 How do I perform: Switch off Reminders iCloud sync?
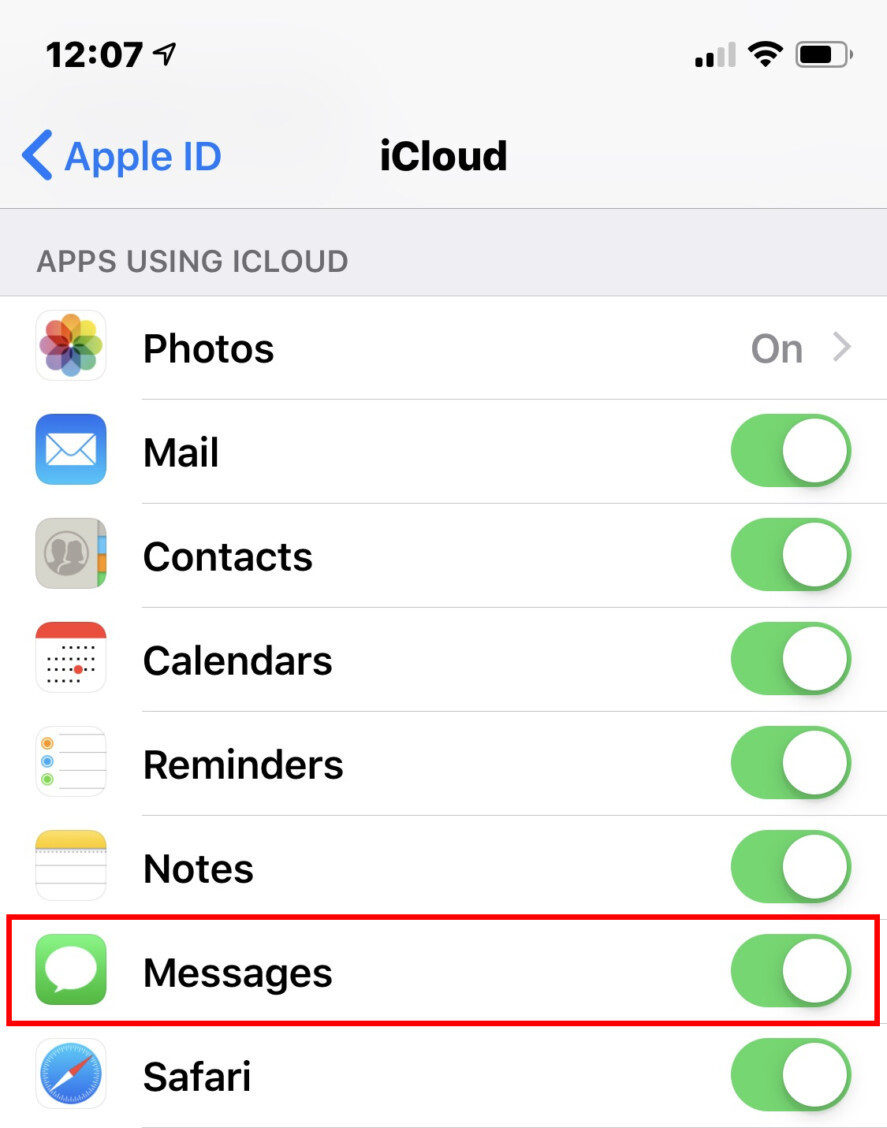[x=790, y=764]
